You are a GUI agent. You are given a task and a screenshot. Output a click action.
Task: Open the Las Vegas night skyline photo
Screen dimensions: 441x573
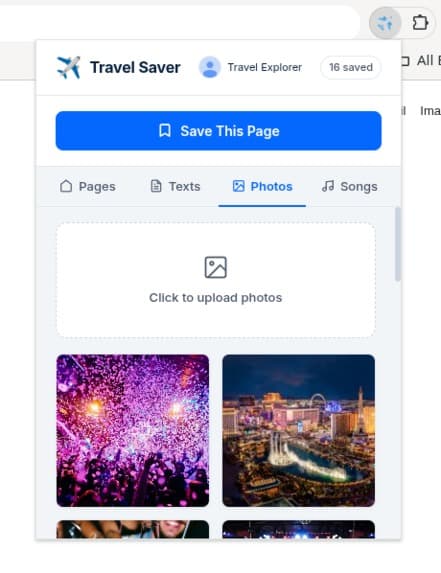(299, 430)
